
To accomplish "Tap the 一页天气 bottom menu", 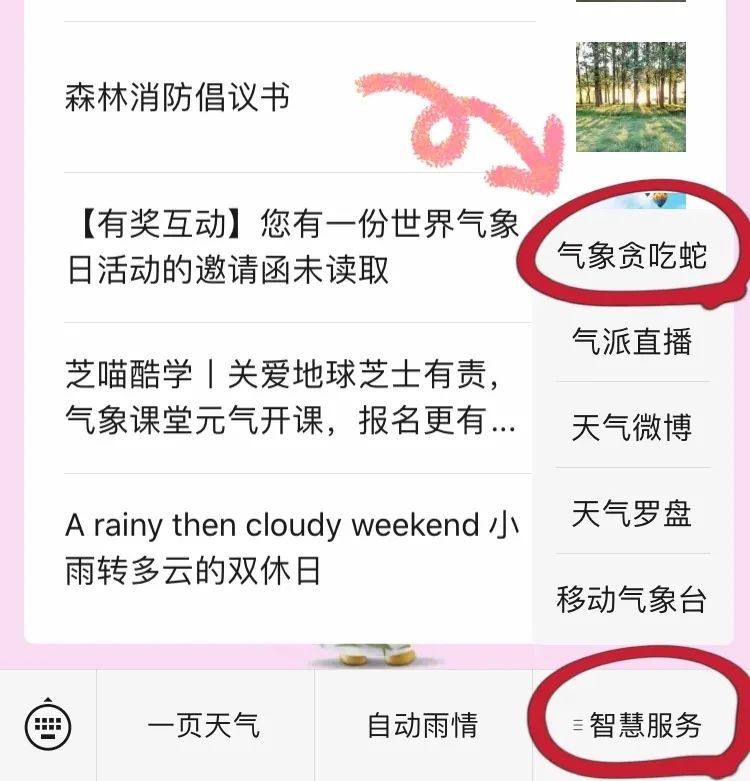I will 204,725.
